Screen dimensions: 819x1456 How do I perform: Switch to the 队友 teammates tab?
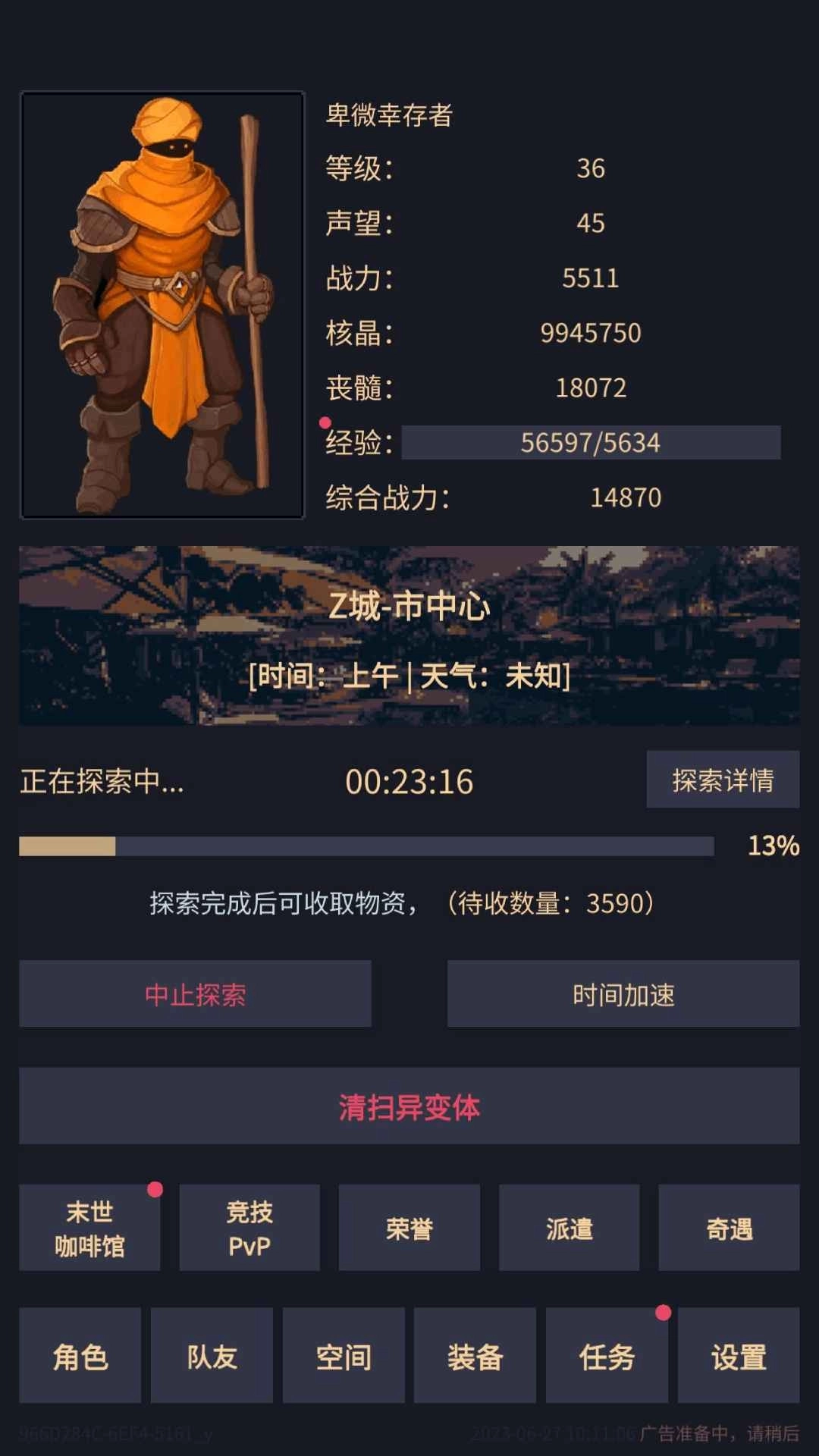point(212,1356)
